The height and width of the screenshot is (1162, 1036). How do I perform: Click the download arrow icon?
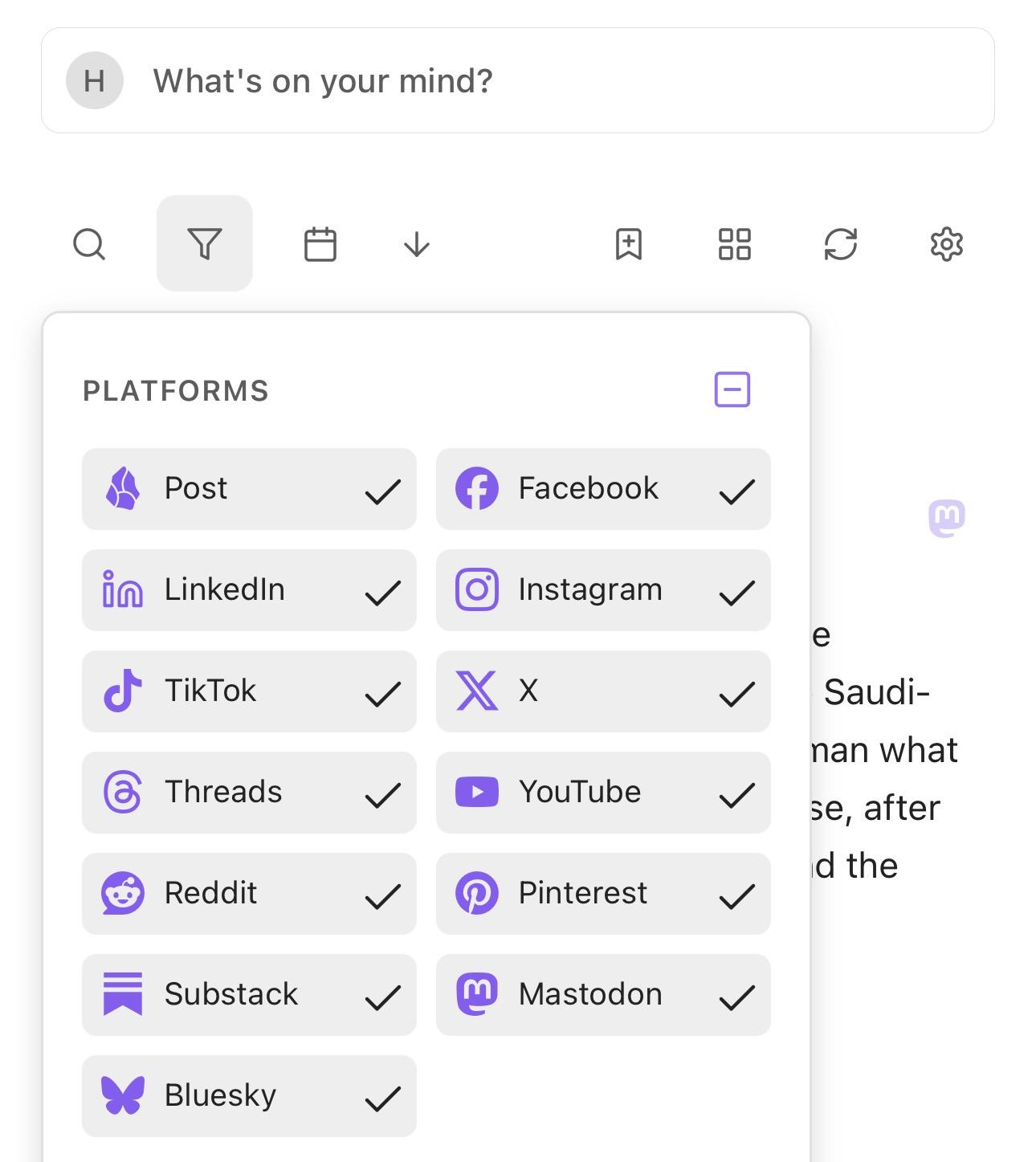tap(418, 244)
